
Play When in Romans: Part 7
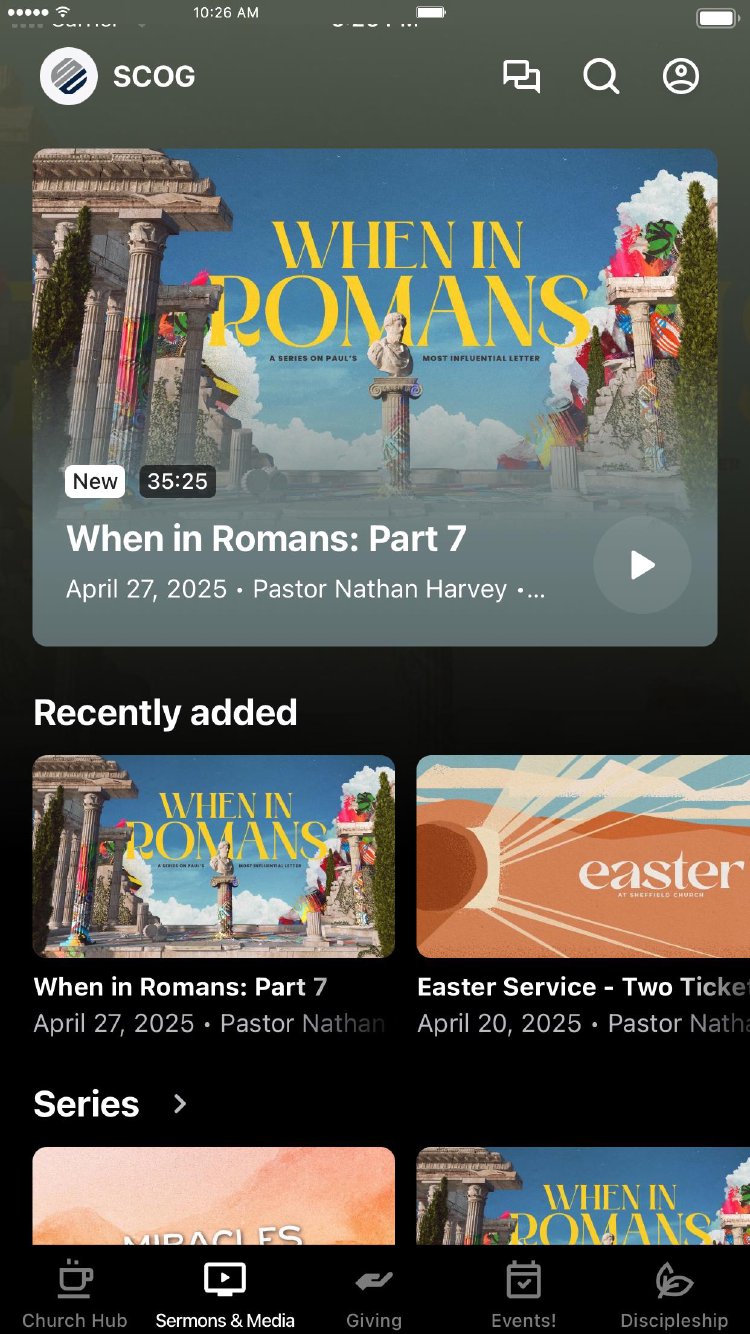click(642, 565)
